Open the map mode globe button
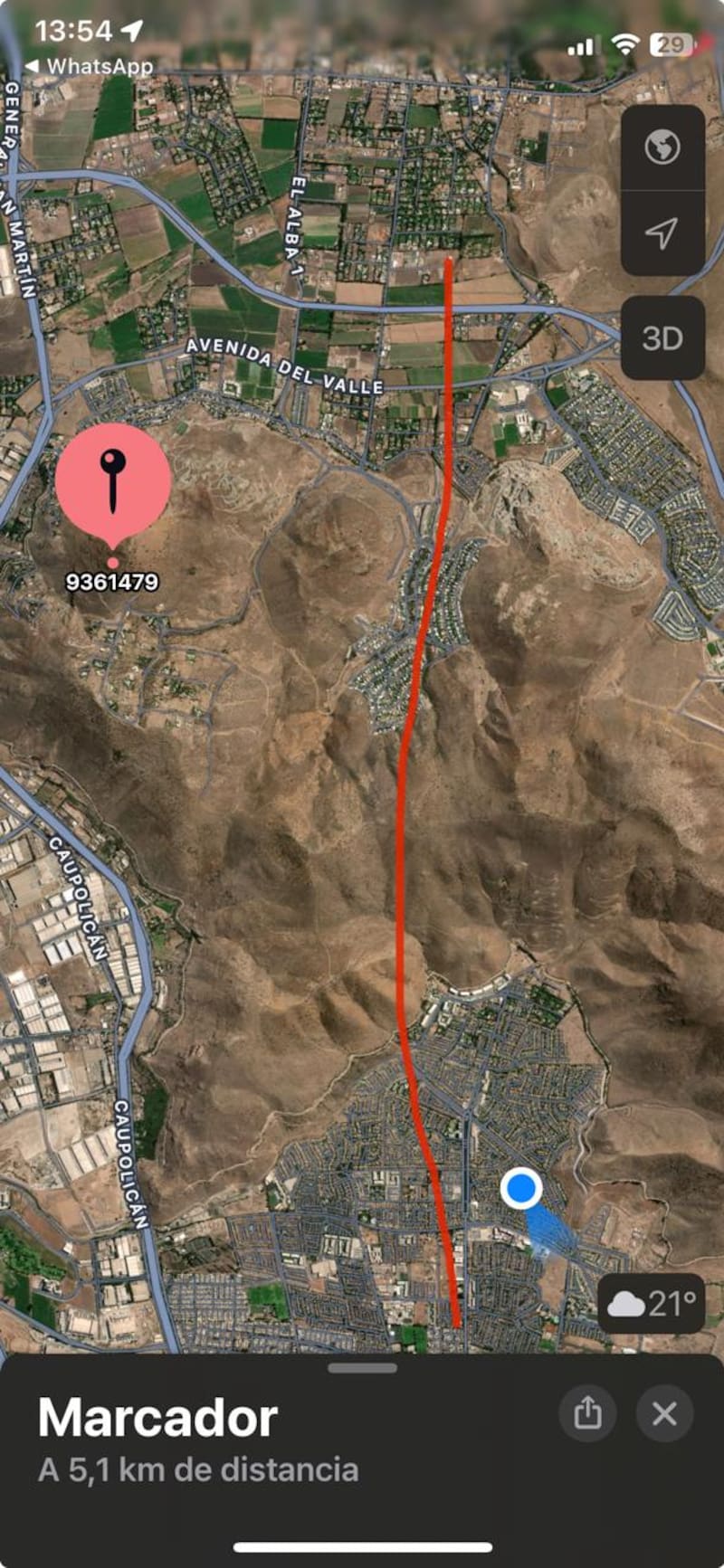 pyautogui.click(x=662, y=147)
